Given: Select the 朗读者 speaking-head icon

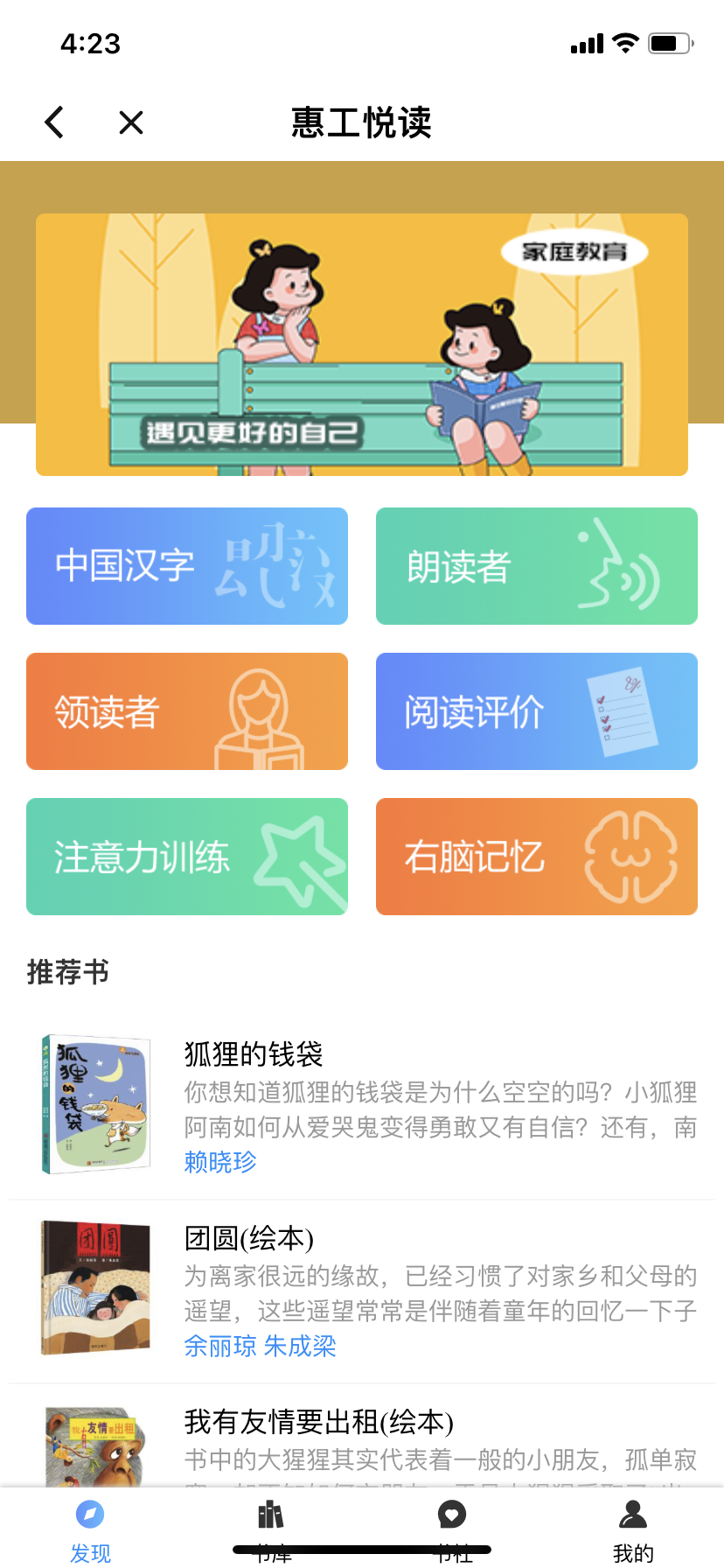Looking at the screenshot, I should pos(615,566).
